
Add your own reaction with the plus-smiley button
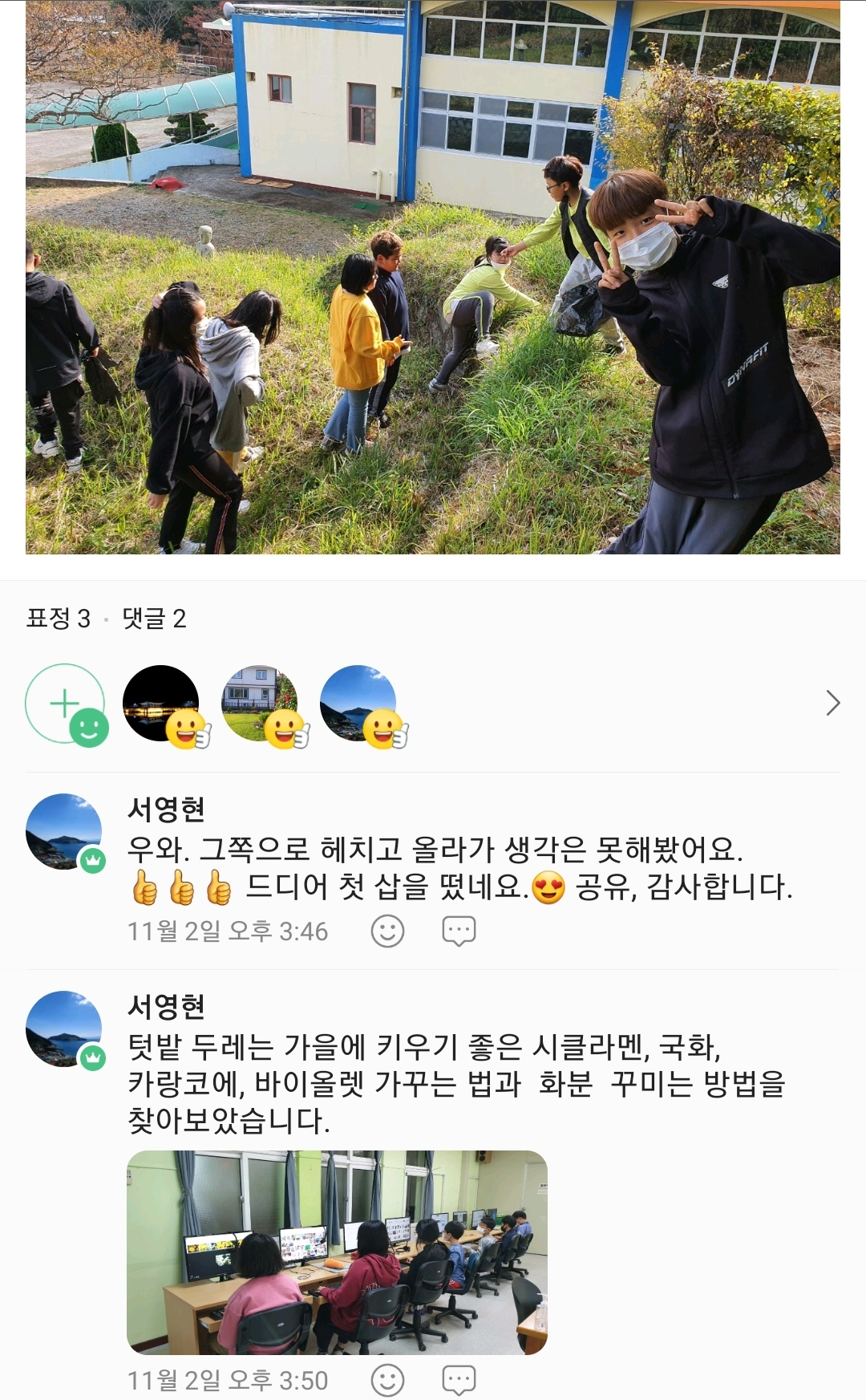pos(66,704)
